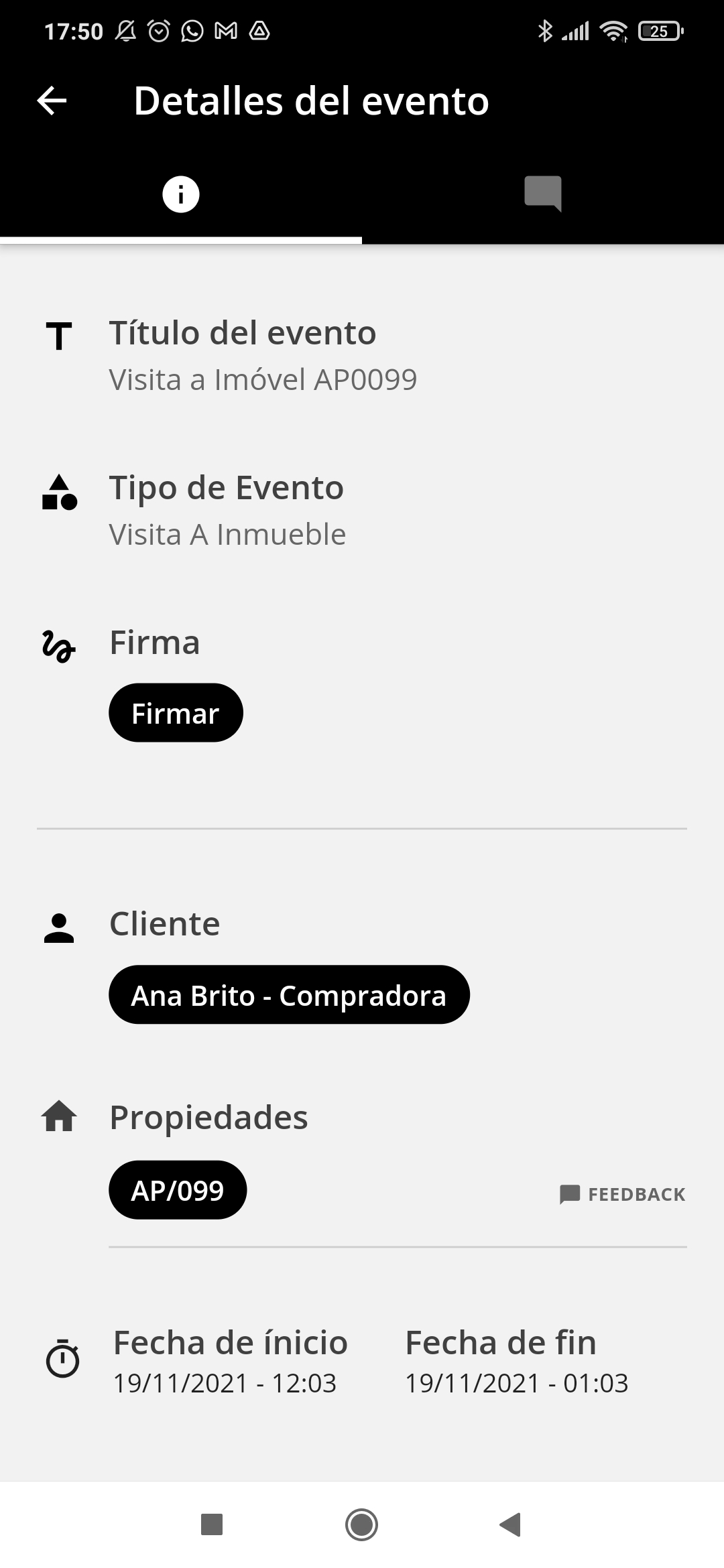This screenshot has width=724, height=1568.
Task: Give feedback on property AP/099
Action: [623, 1194]
